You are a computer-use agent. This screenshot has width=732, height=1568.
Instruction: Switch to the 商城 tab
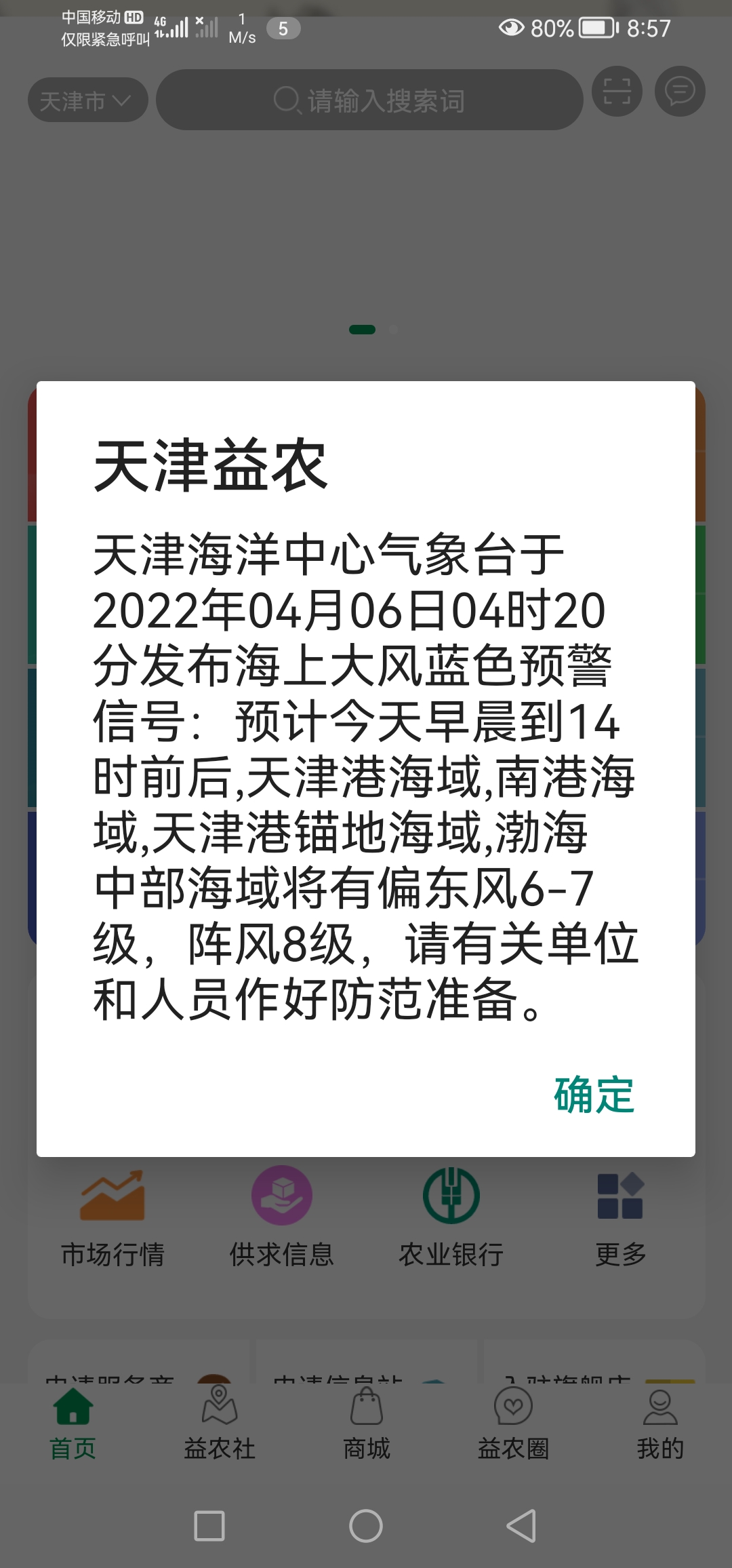click(x=367, y=1424)
